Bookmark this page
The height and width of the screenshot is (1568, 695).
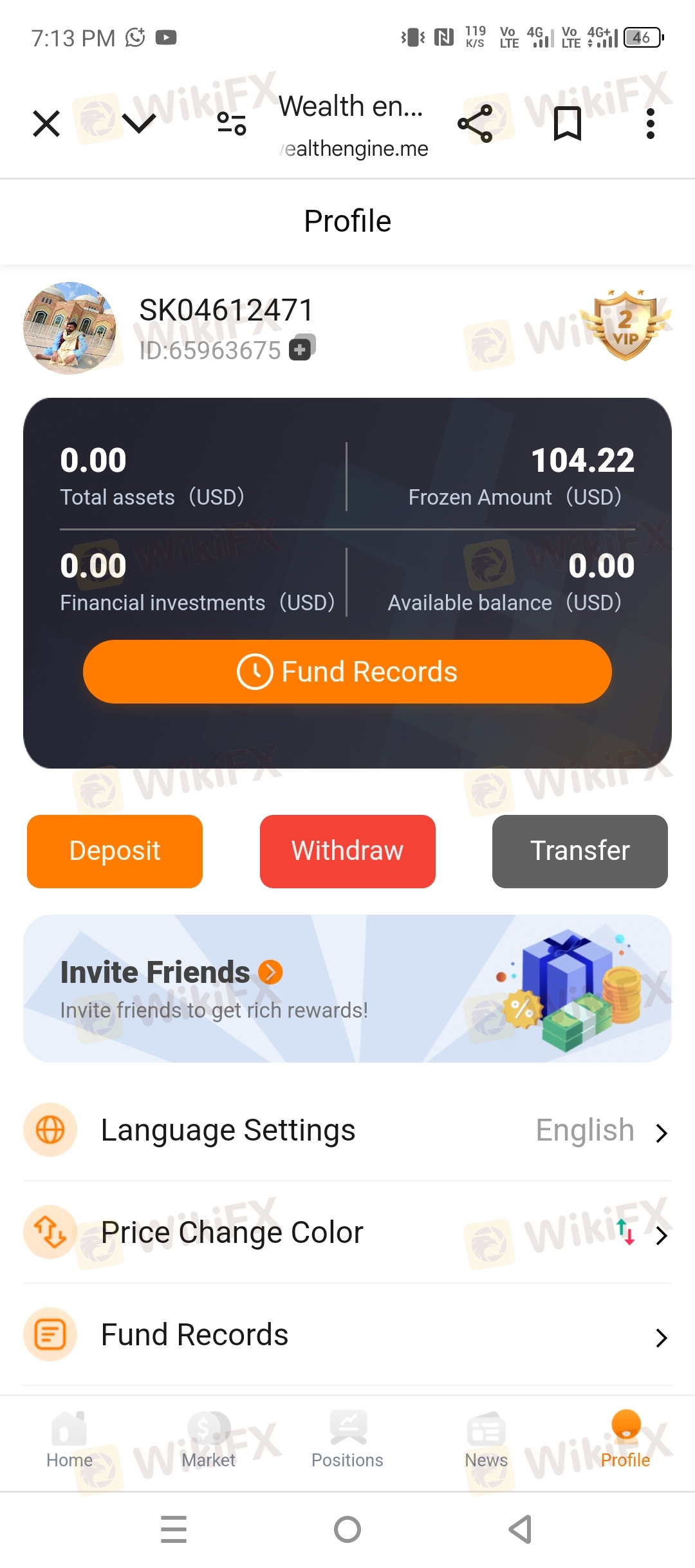pos(568,124)
